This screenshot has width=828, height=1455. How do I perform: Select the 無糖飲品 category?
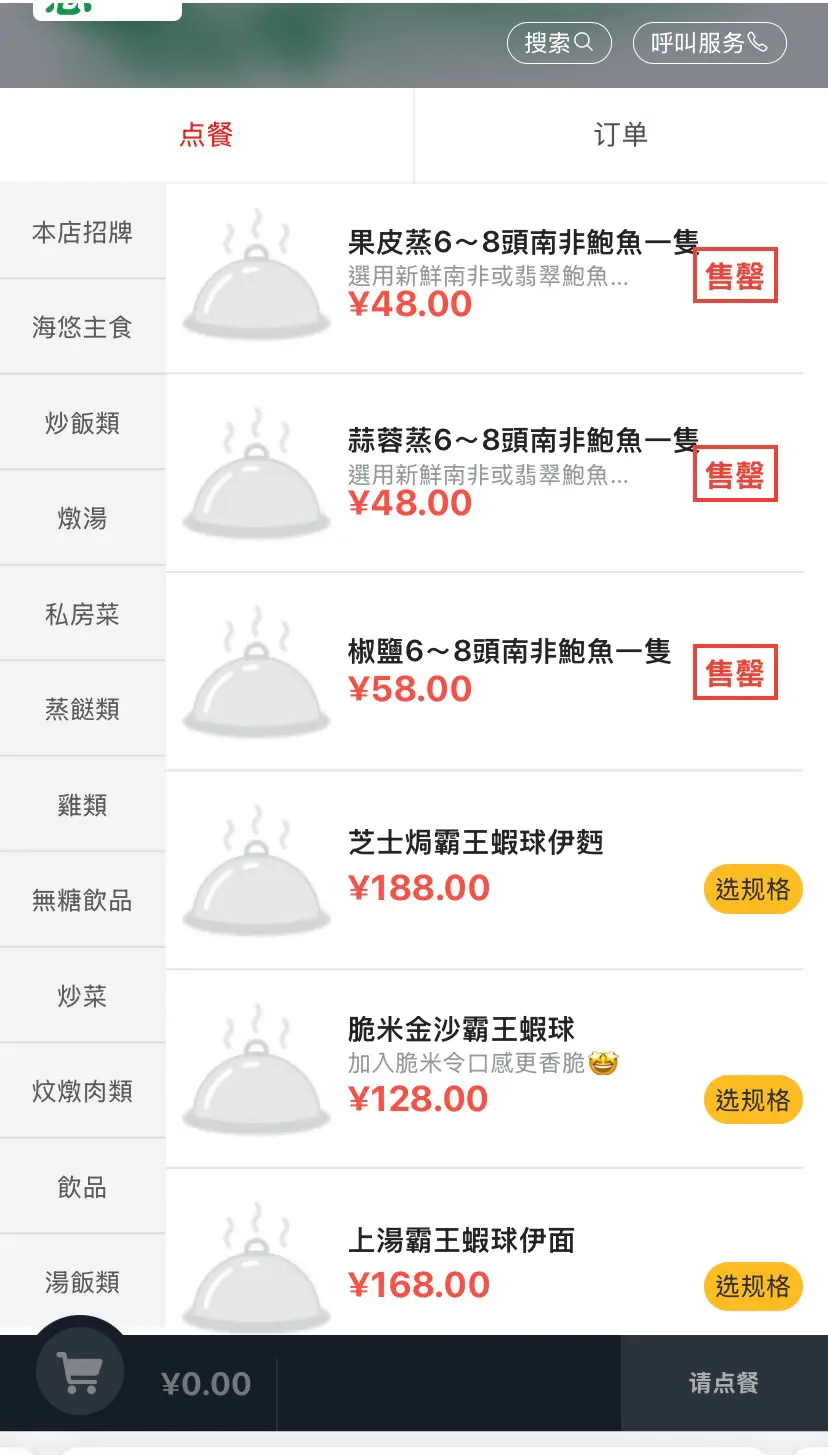pyautogui.click(x=82, y=900)
